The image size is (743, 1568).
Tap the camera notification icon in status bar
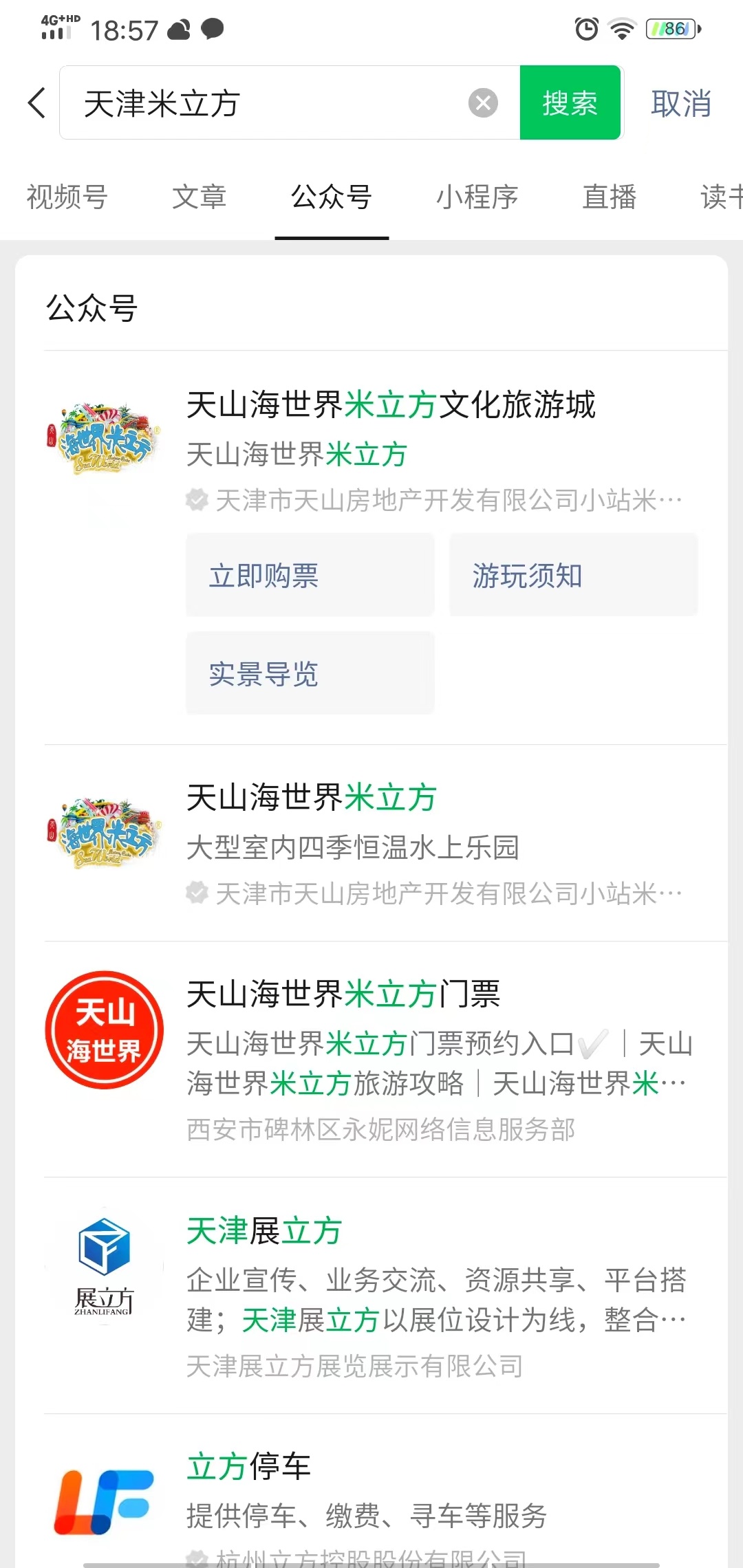pyautogui.click(x=180, y=30)
